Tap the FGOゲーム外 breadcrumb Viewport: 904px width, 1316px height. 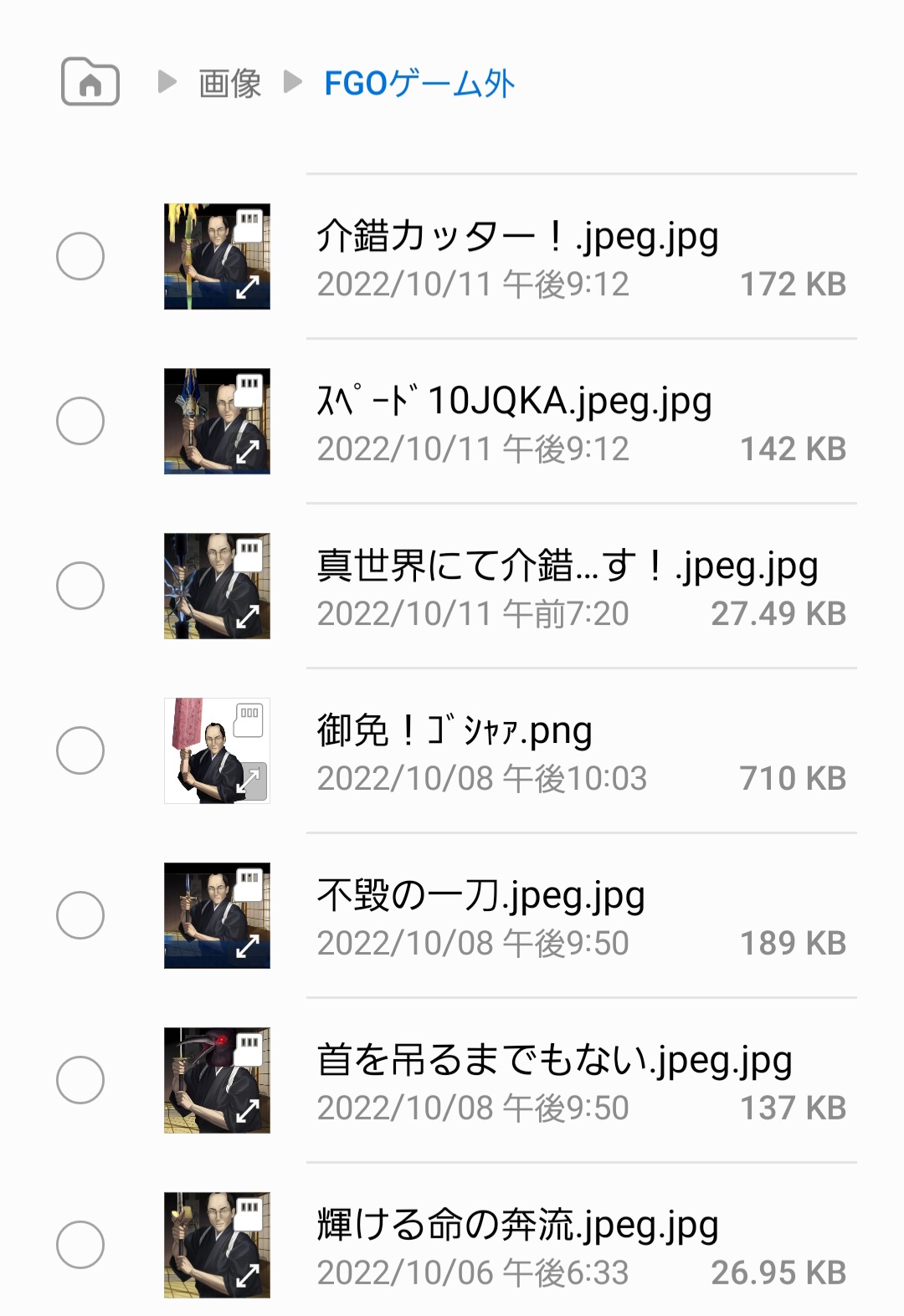419,83
